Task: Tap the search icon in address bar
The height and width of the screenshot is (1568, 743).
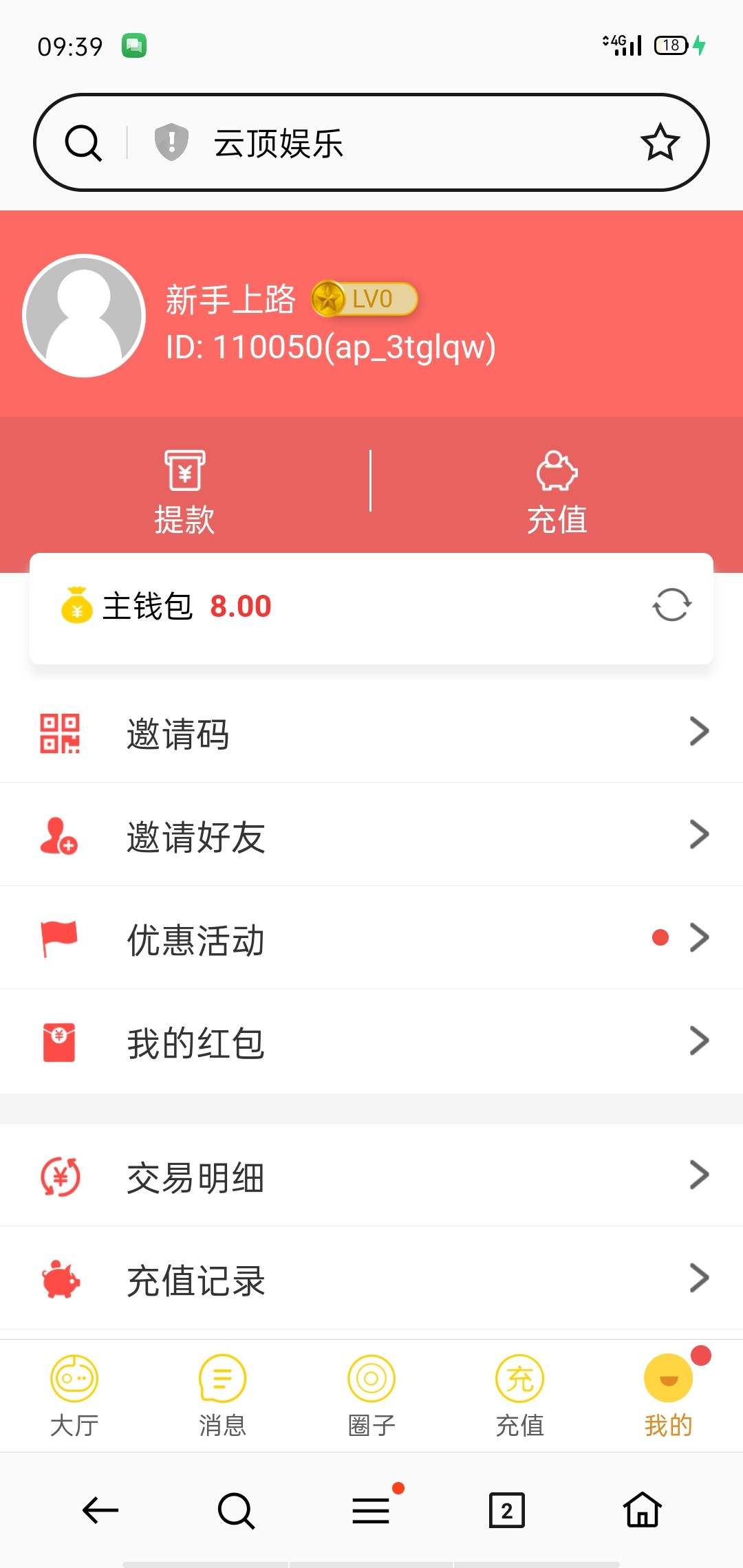Action: (x=83, y=143)
